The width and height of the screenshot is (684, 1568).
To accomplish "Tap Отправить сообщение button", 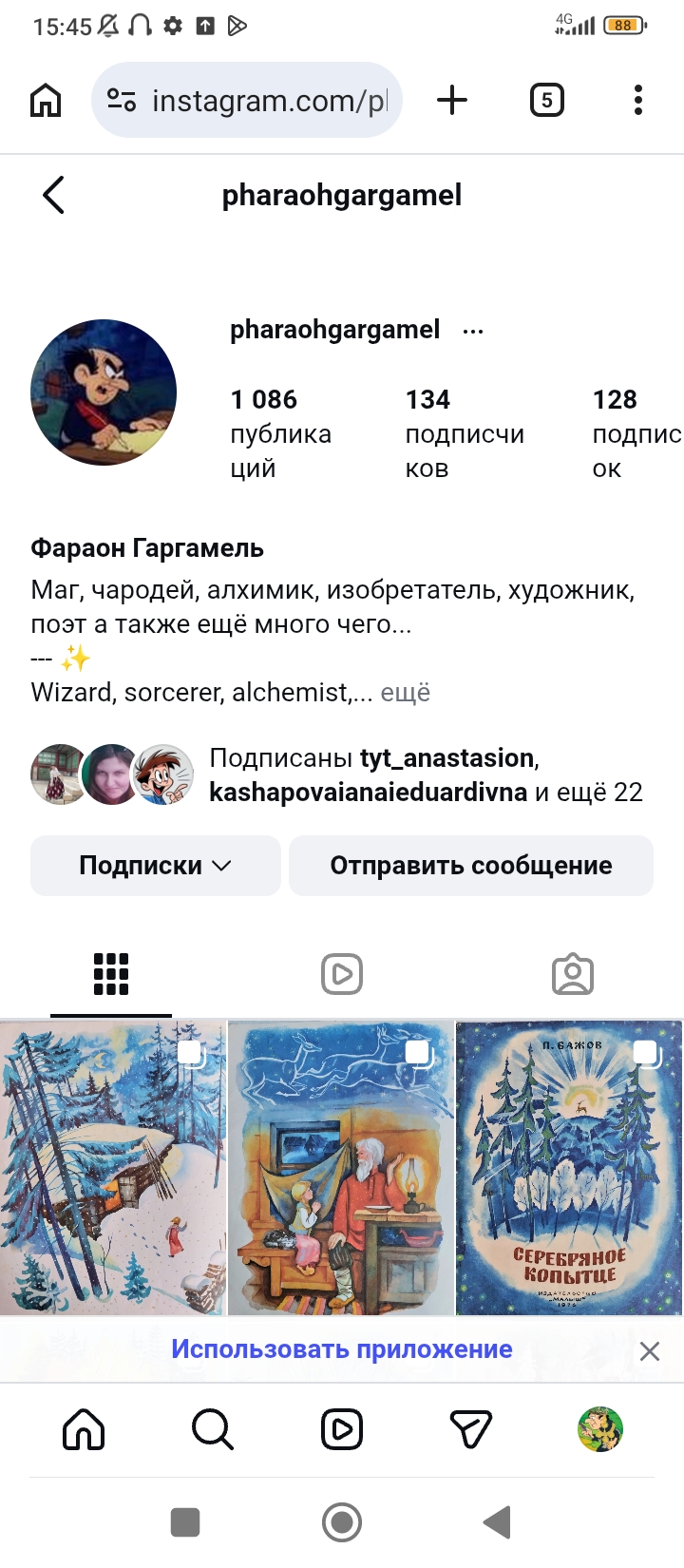I will coord(470,866).
